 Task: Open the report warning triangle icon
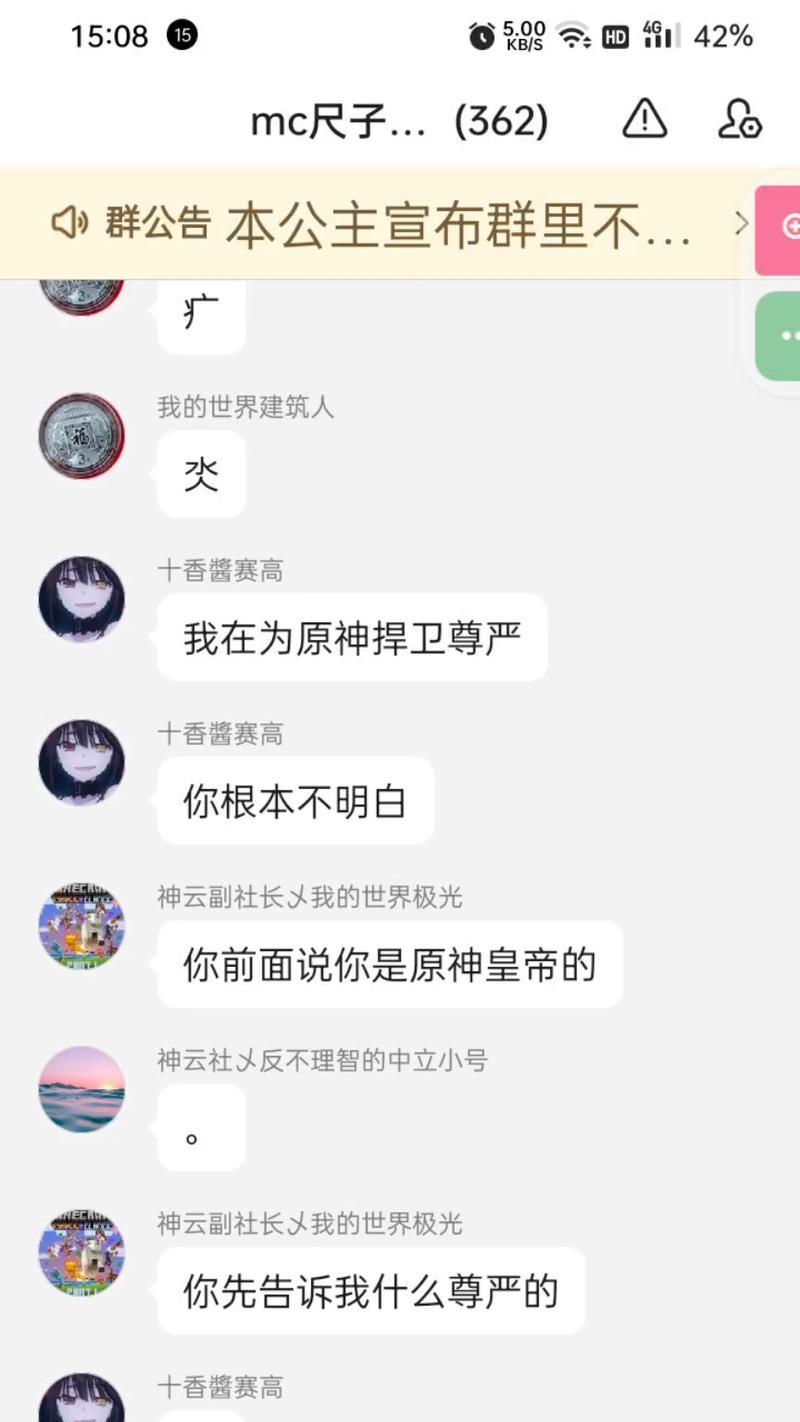coord(644,120)
